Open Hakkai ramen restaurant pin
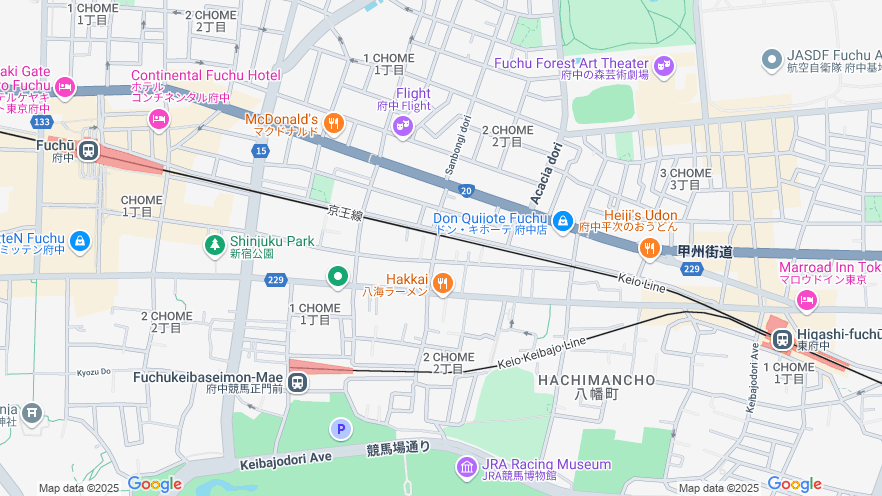The width and height of the screenshot is (882, 496). tap(443, 284)
